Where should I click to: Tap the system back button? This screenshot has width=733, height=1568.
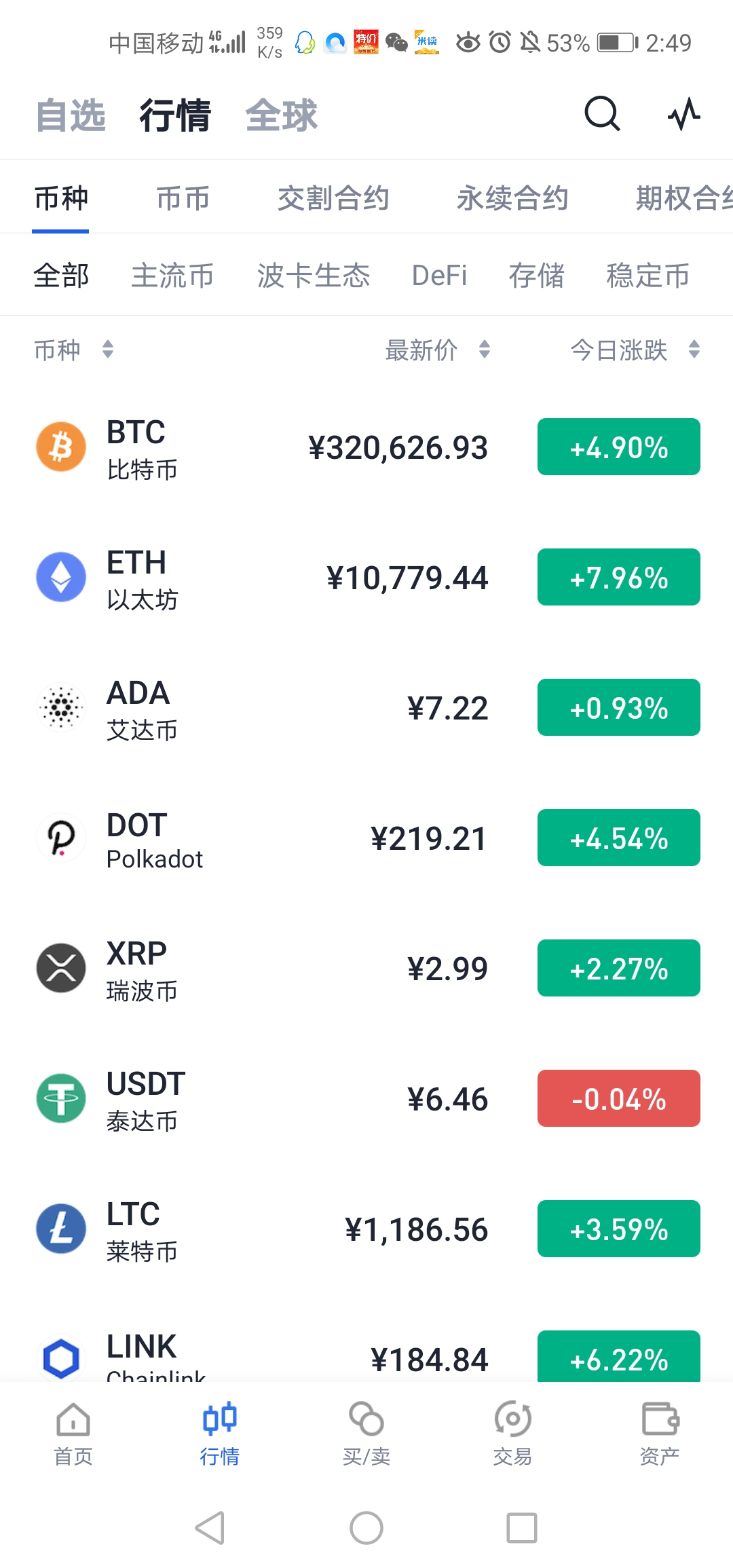pyautogui.click(x=210, y=1528)
